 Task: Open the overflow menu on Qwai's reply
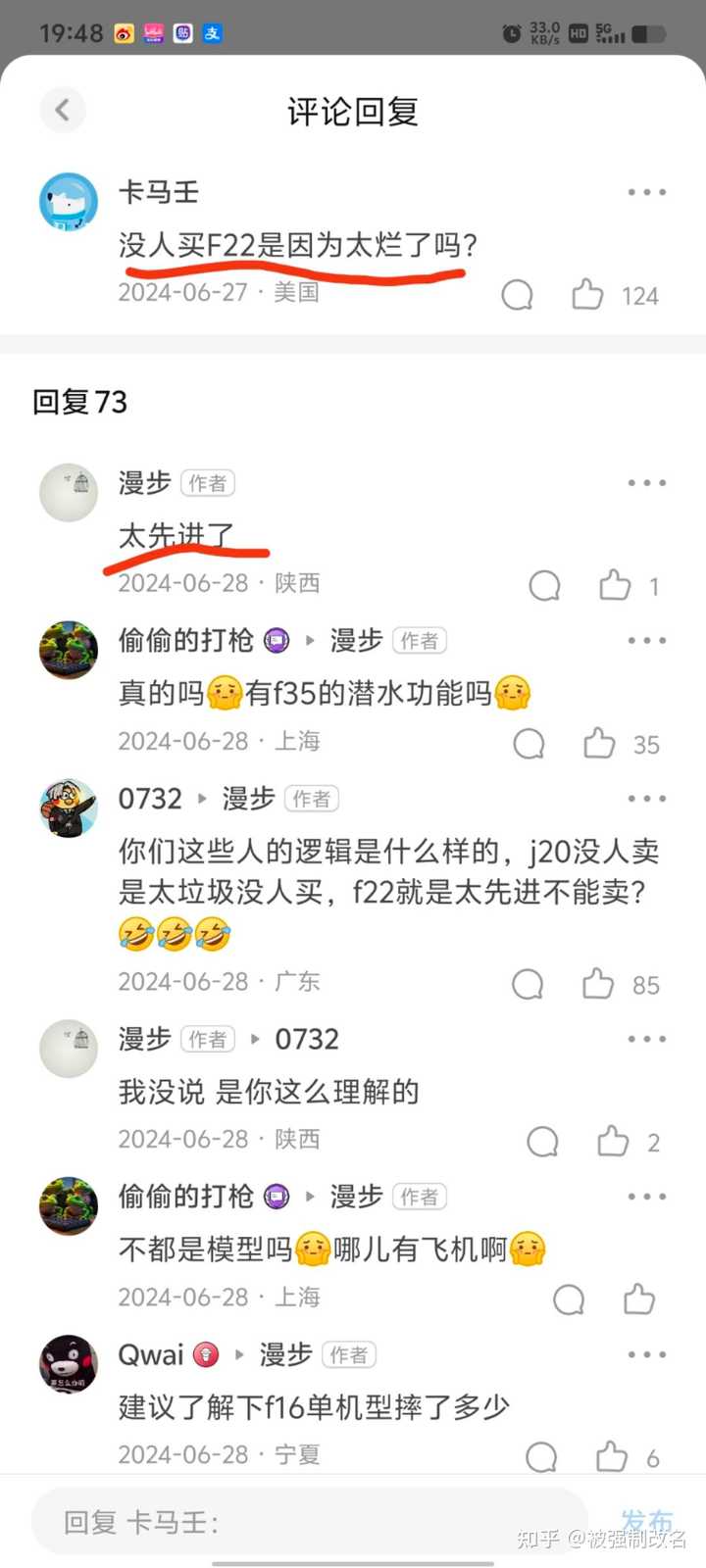[646, 1355]
